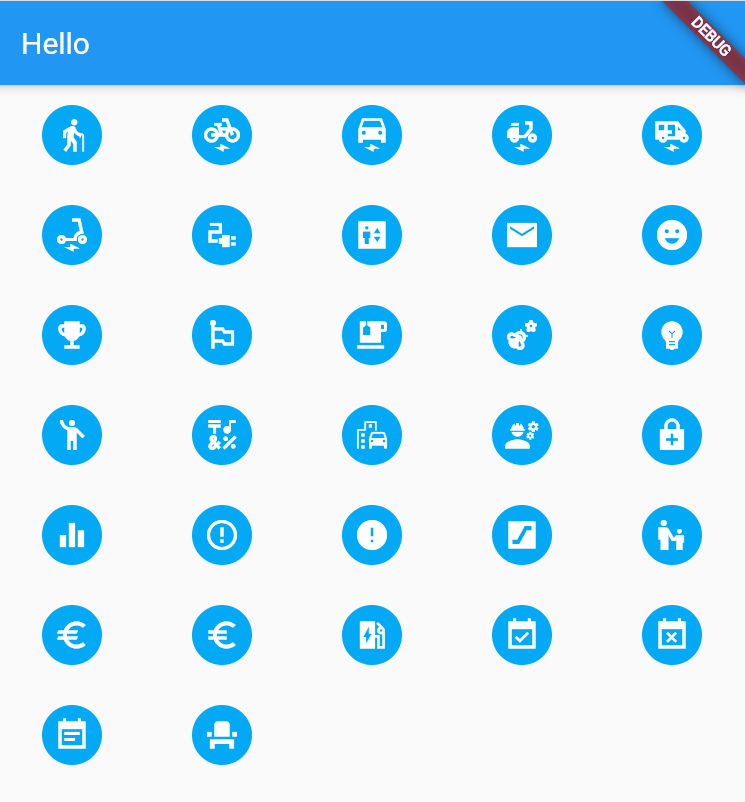Tap the electric kick scooter icon
The image size is (745, 802).
coord(72,235)
